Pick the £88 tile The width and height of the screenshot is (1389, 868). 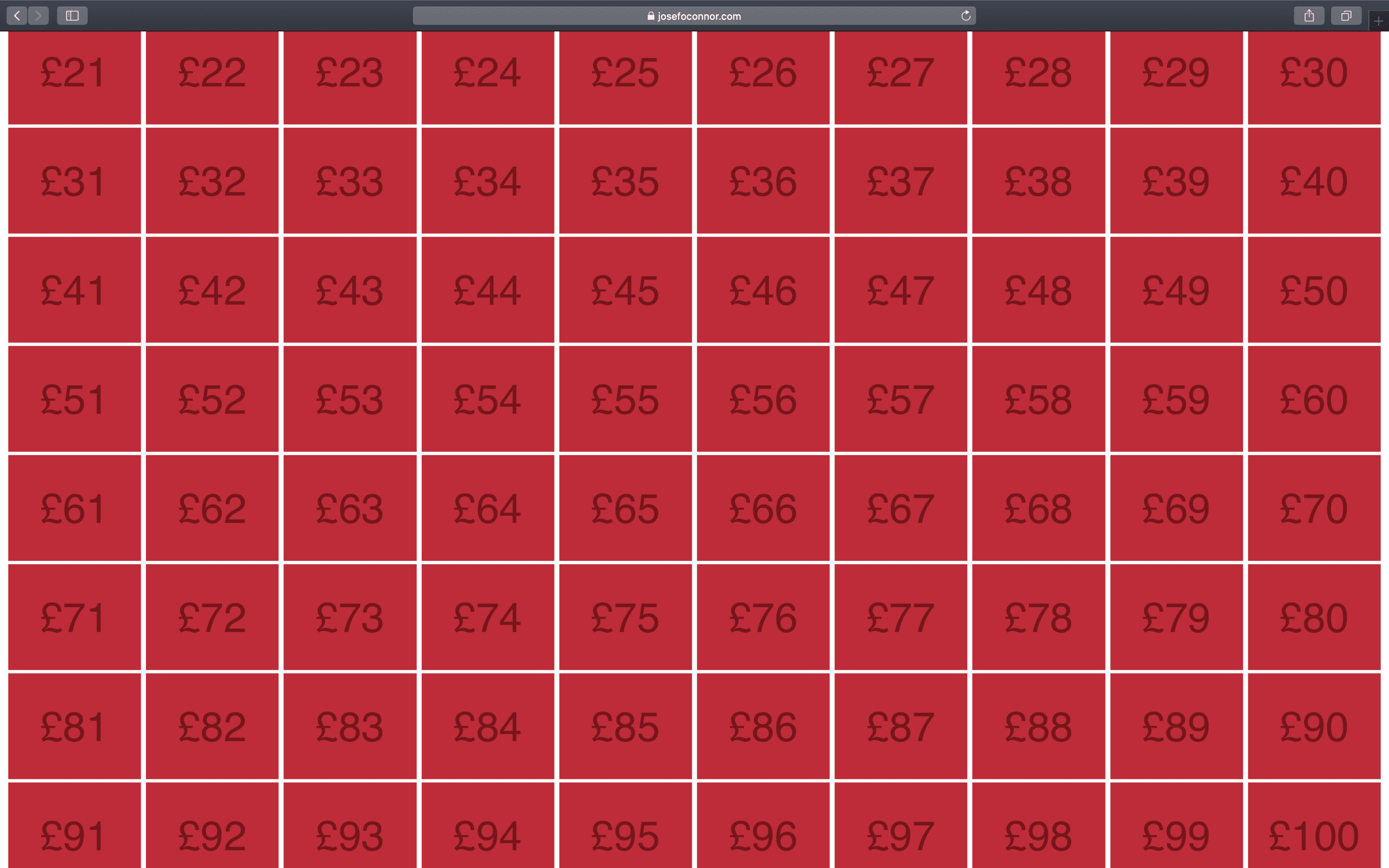point(1038,726)
